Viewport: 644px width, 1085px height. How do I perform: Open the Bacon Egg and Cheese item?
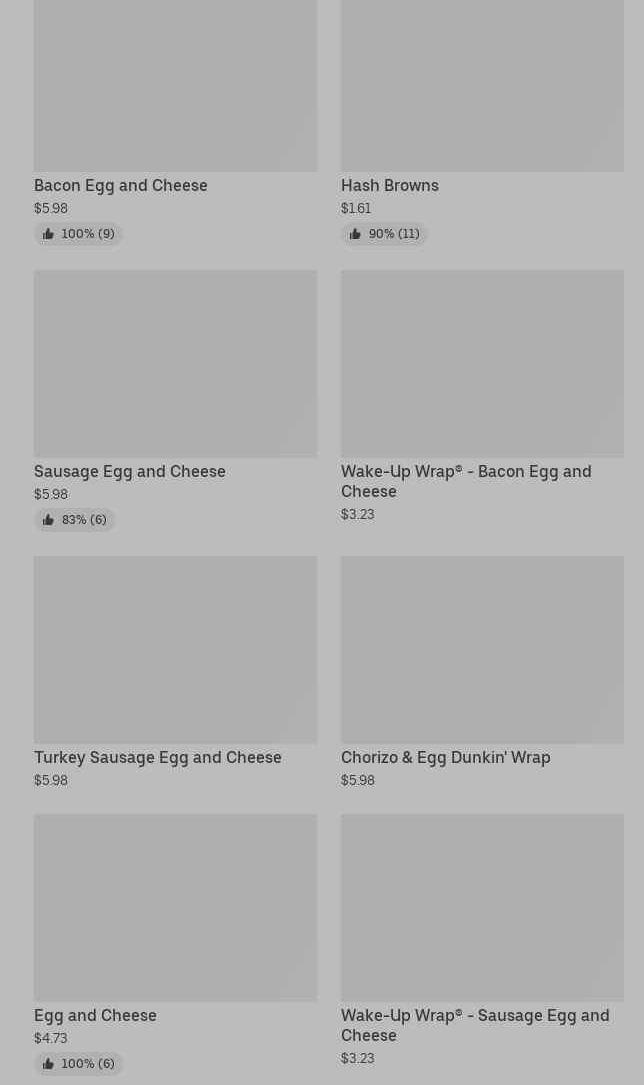[175, 122]
